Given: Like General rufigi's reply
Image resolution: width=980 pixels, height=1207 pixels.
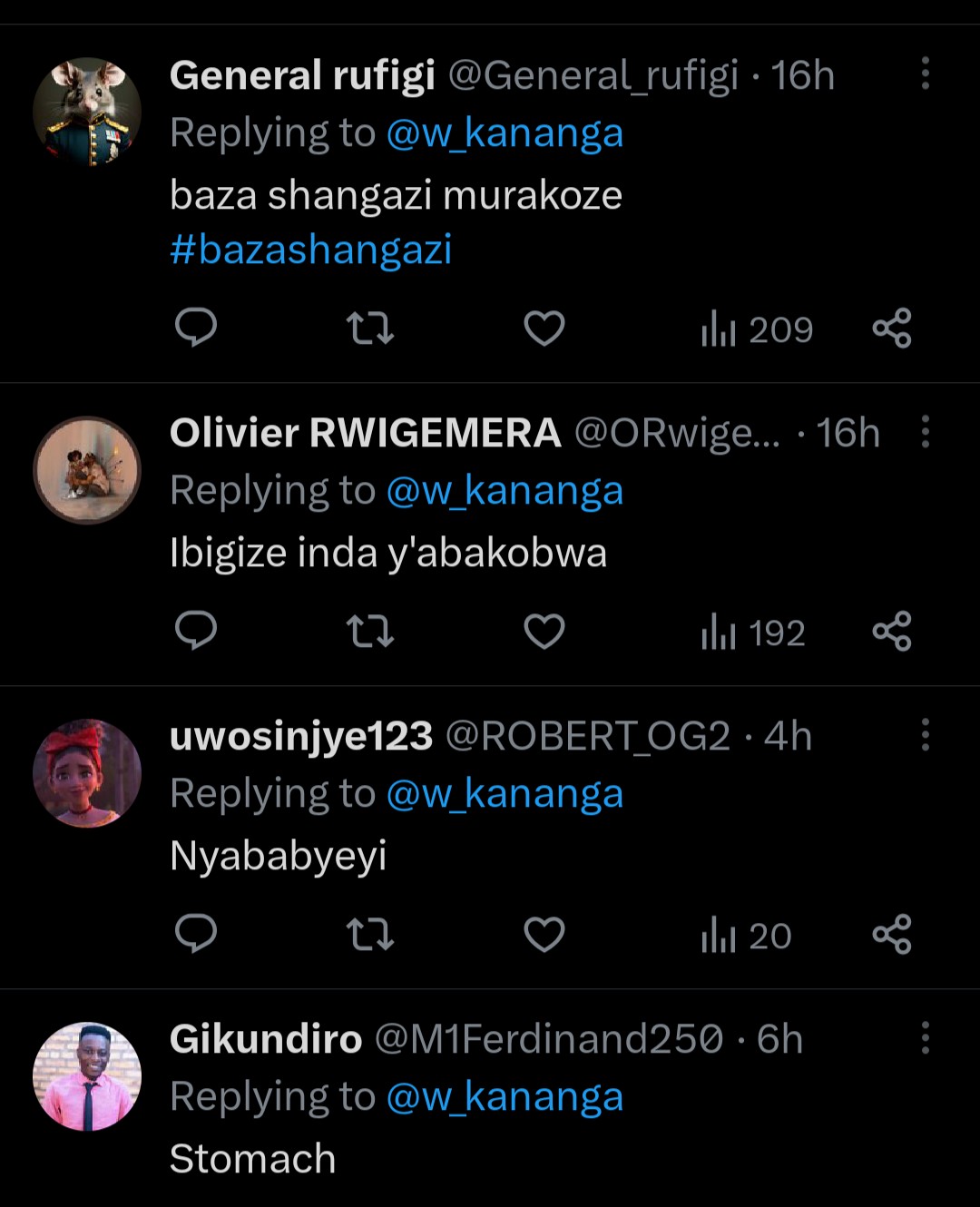Looking at the screenshot, I should (x=544, y=329).
